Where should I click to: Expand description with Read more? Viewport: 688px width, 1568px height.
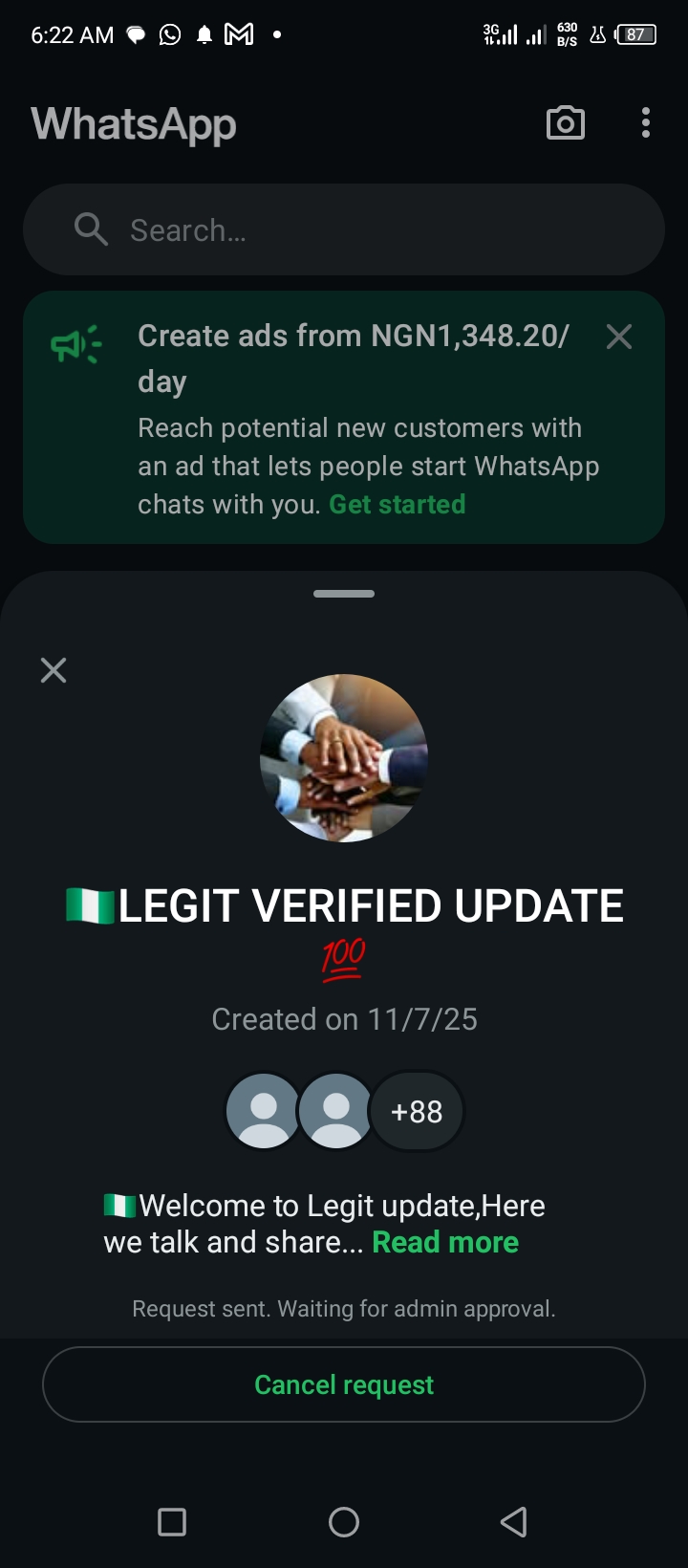tap(445, 1242)
